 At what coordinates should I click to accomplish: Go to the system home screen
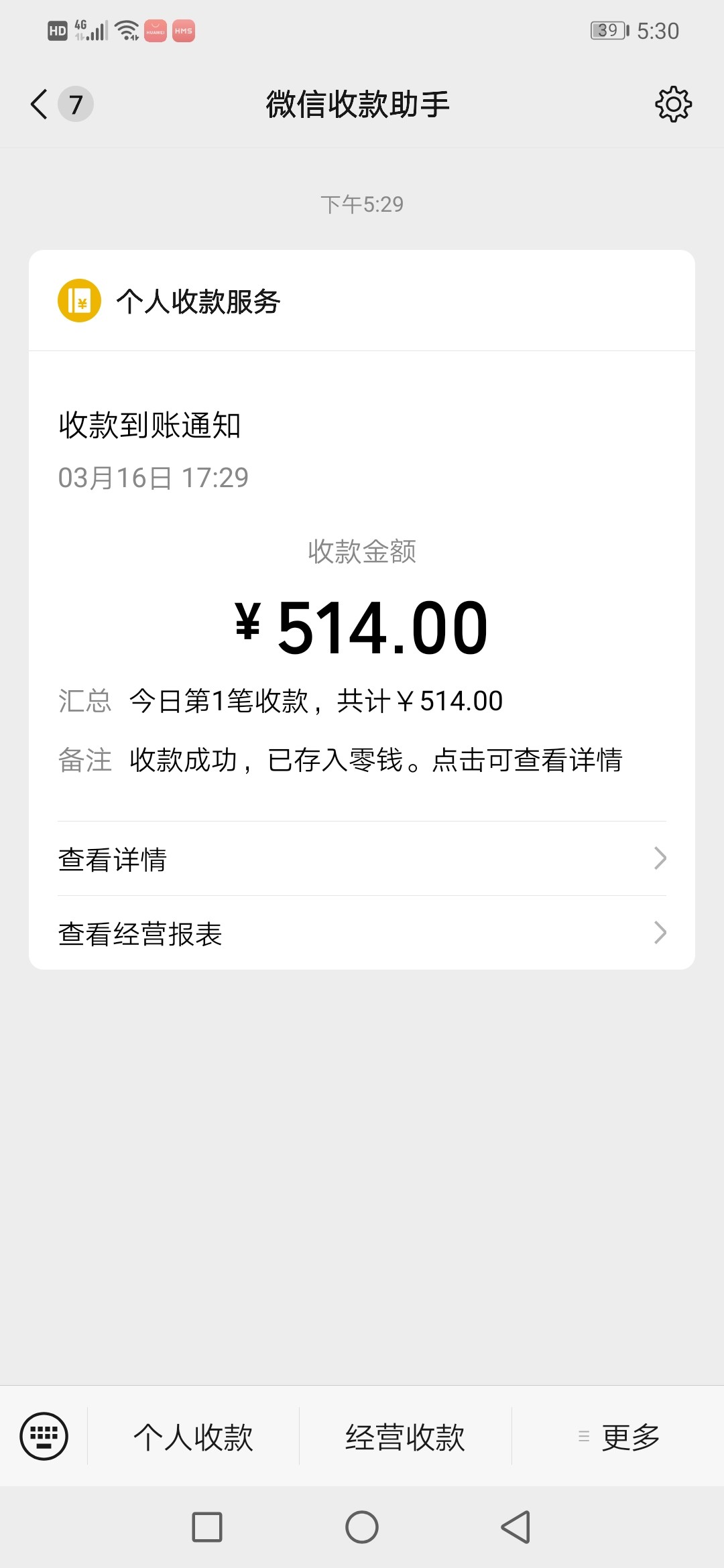(x=362, y=1527)
